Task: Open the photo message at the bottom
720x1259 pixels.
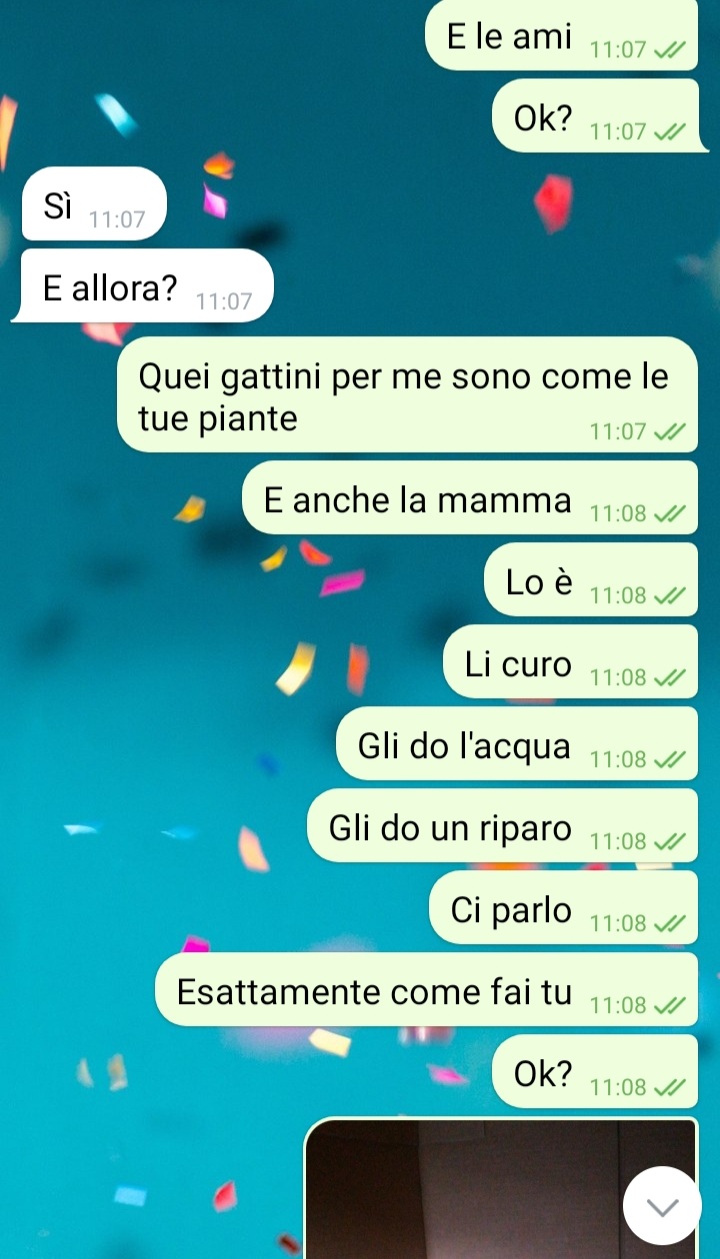Action: 460,1190
